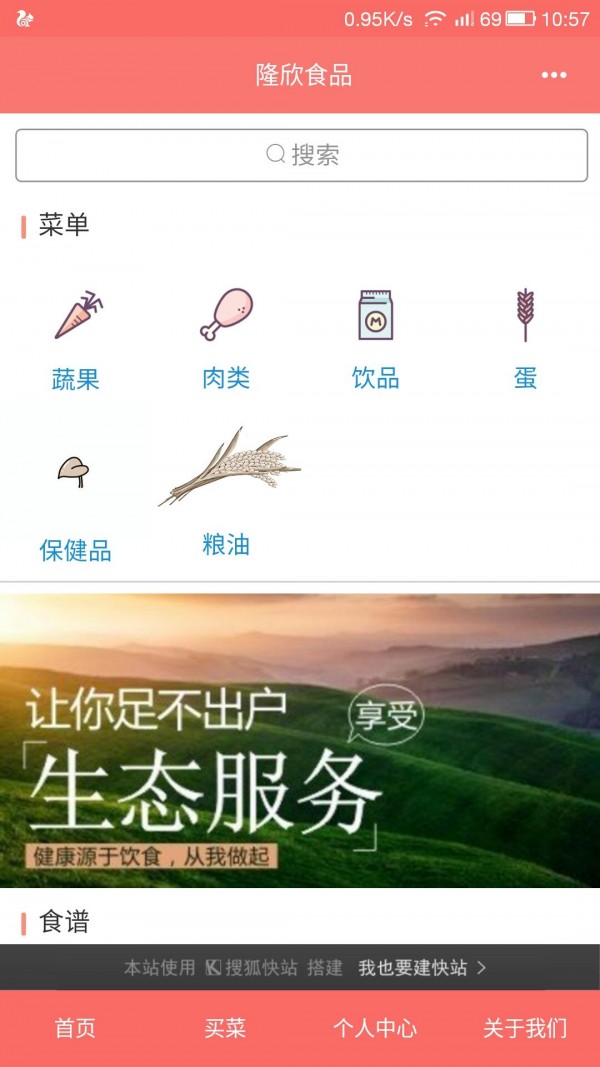600x1067 pixels.
Task: Open the 生态服务 banner
Action: [300, 740]
